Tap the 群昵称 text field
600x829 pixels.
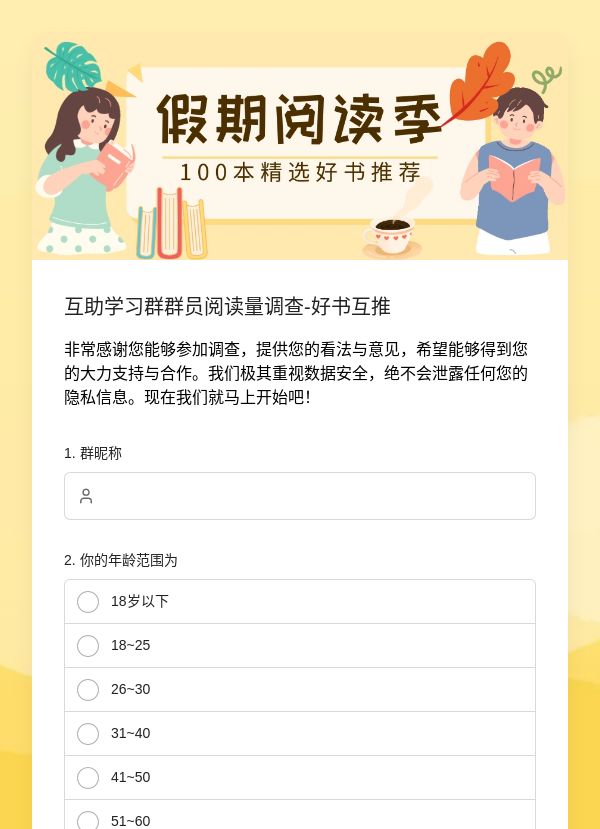click(x=300, y=496)
